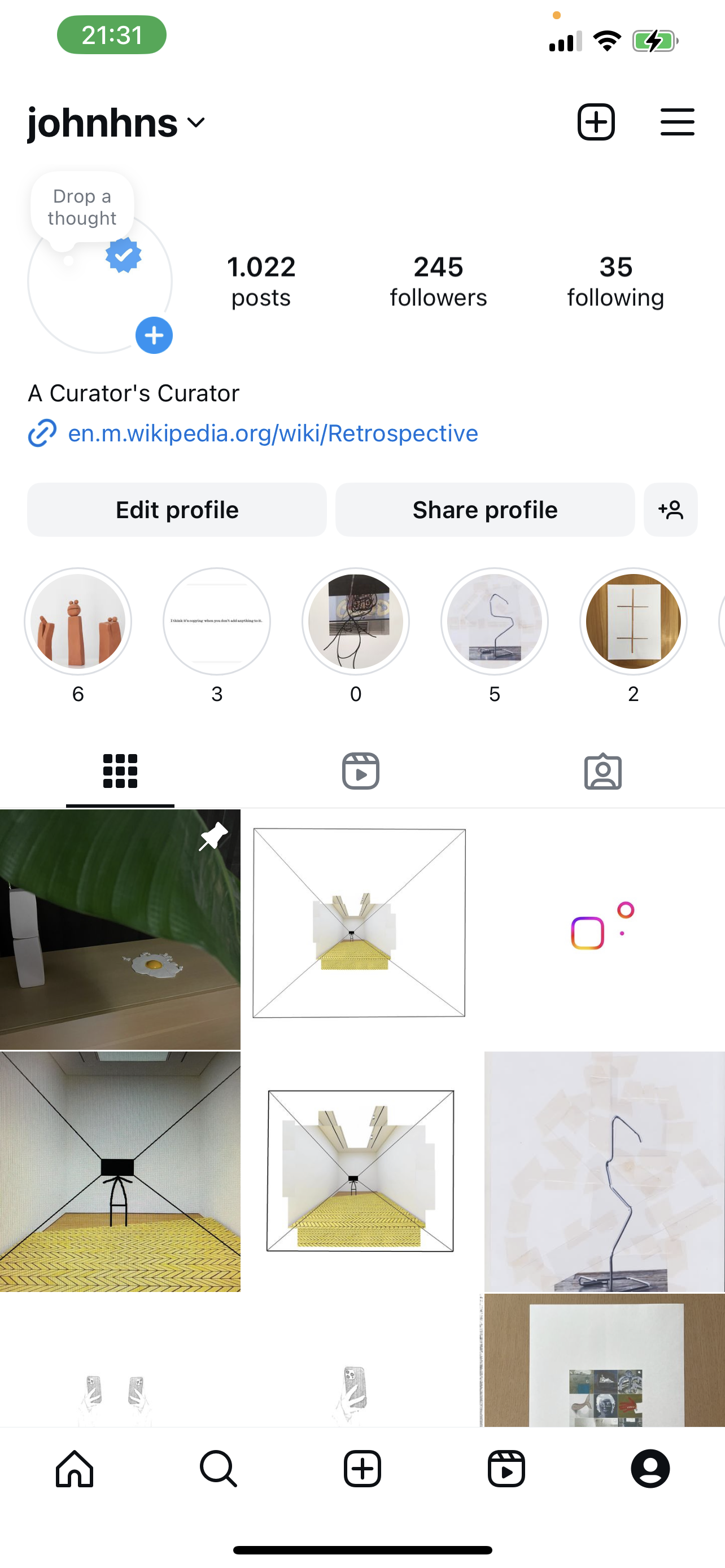Screen dimensions: 725x1568
Task: Open the hamburger menu
Action: pos(677,122)
